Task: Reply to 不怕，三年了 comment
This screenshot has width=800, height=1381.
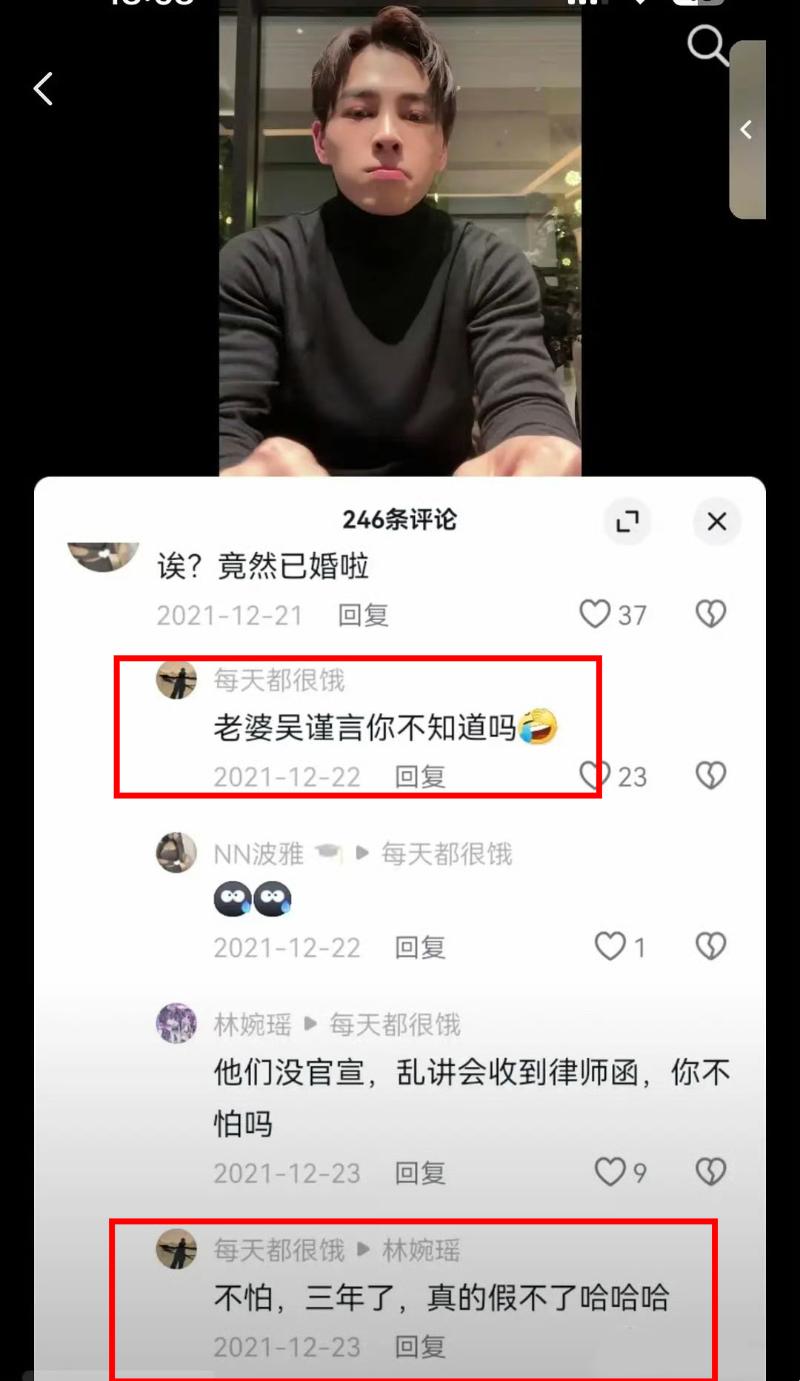Action: (x=420, y=1346)
